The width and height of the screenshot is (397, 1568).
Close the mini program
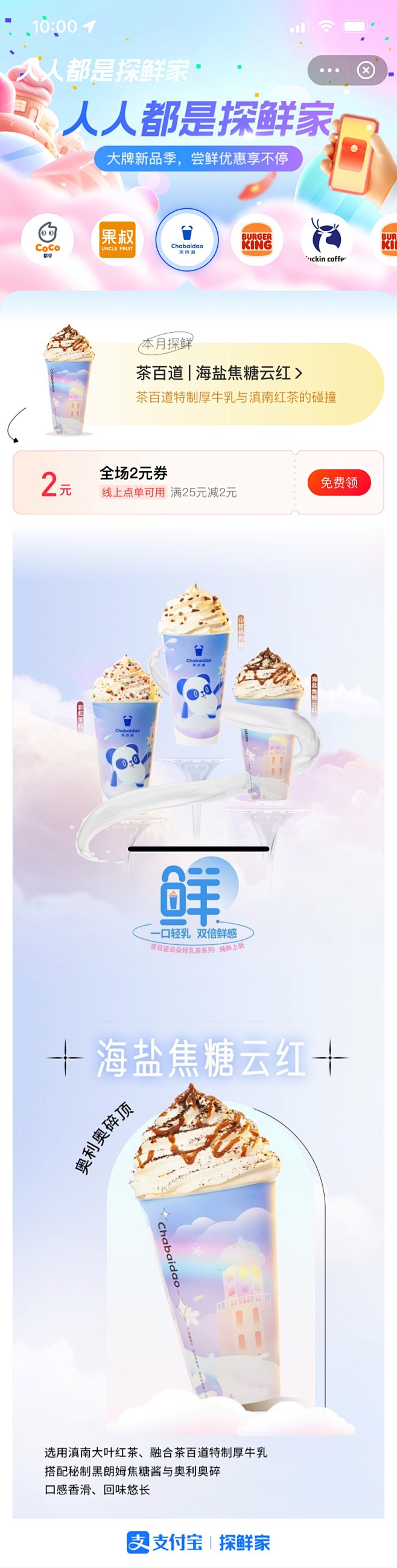(366, 71)
